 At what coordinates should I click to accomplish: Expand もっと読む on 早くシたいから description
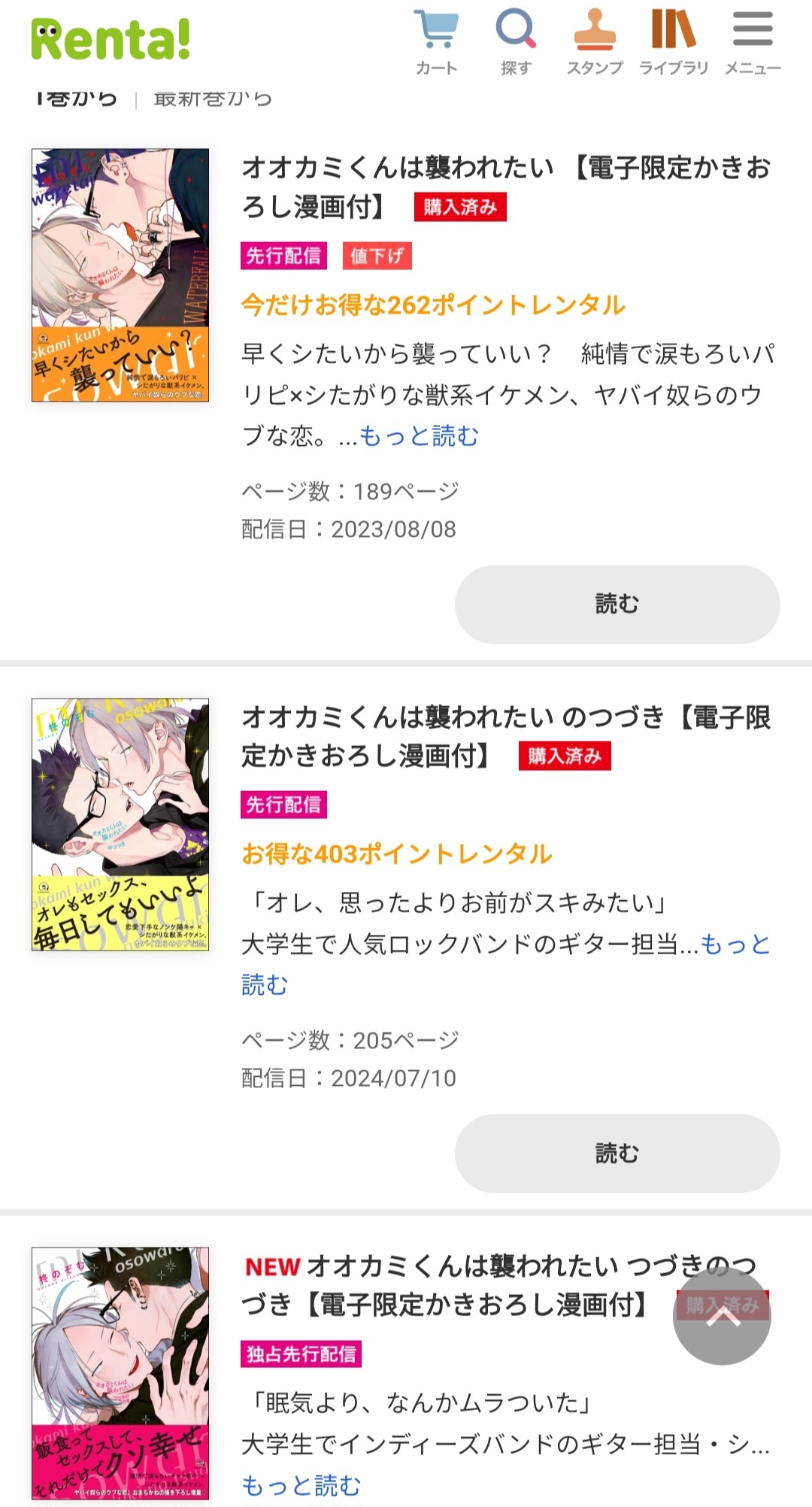coord(419,436)
